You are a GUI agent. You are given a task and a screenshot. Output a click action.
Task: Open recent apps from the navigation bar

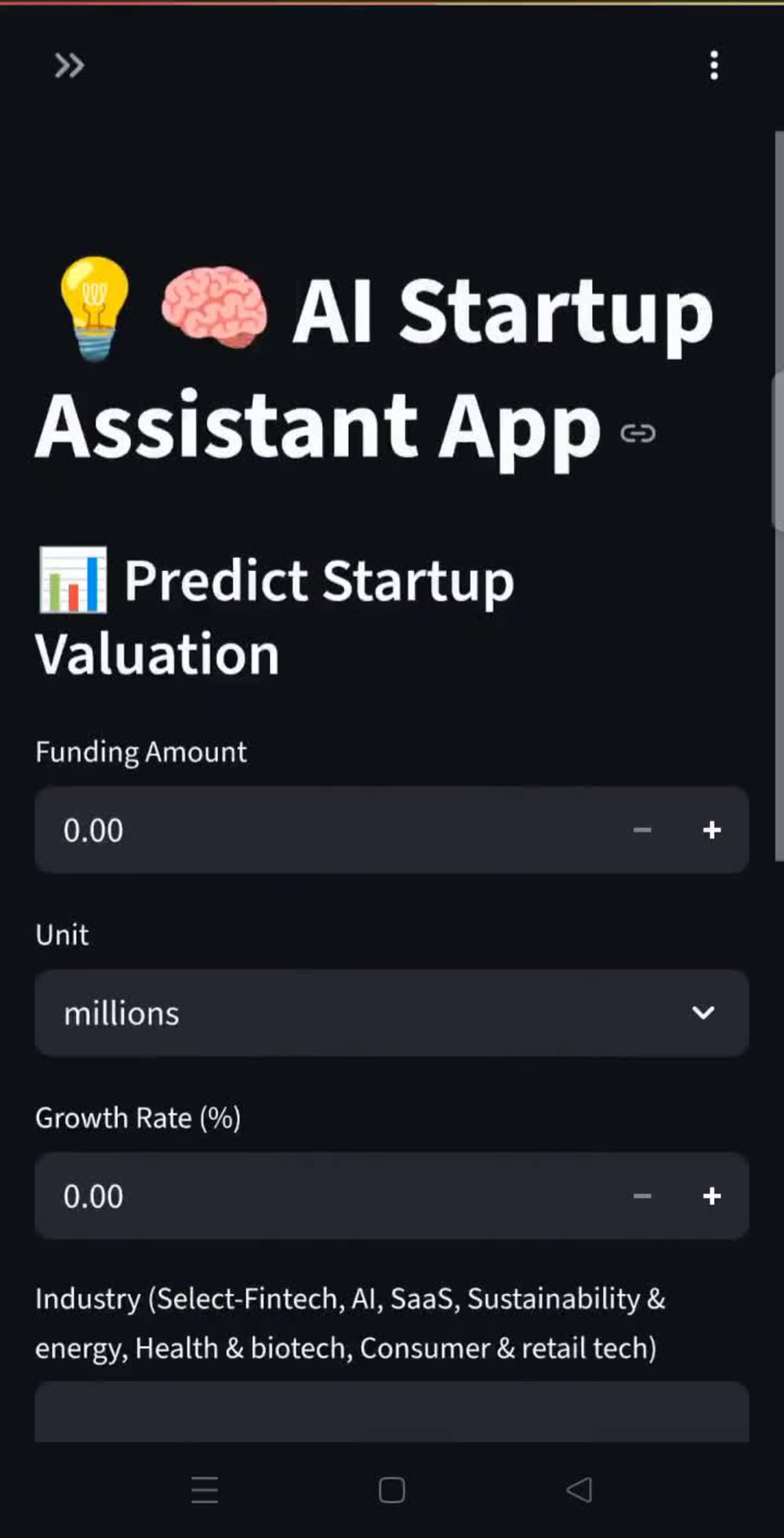[x=205, y=1489]
